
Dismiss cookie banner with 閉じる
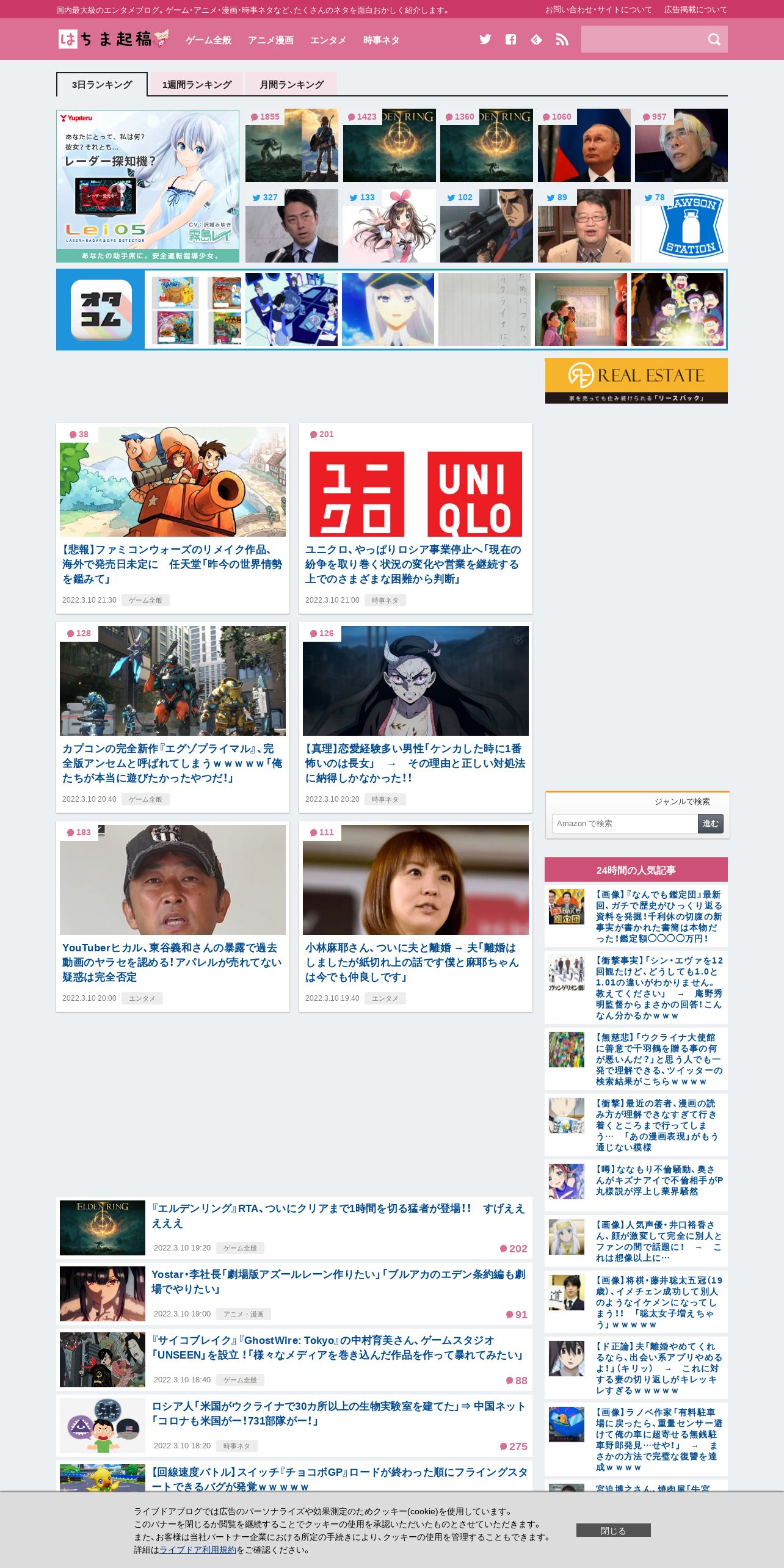[x=614, y=1530]
